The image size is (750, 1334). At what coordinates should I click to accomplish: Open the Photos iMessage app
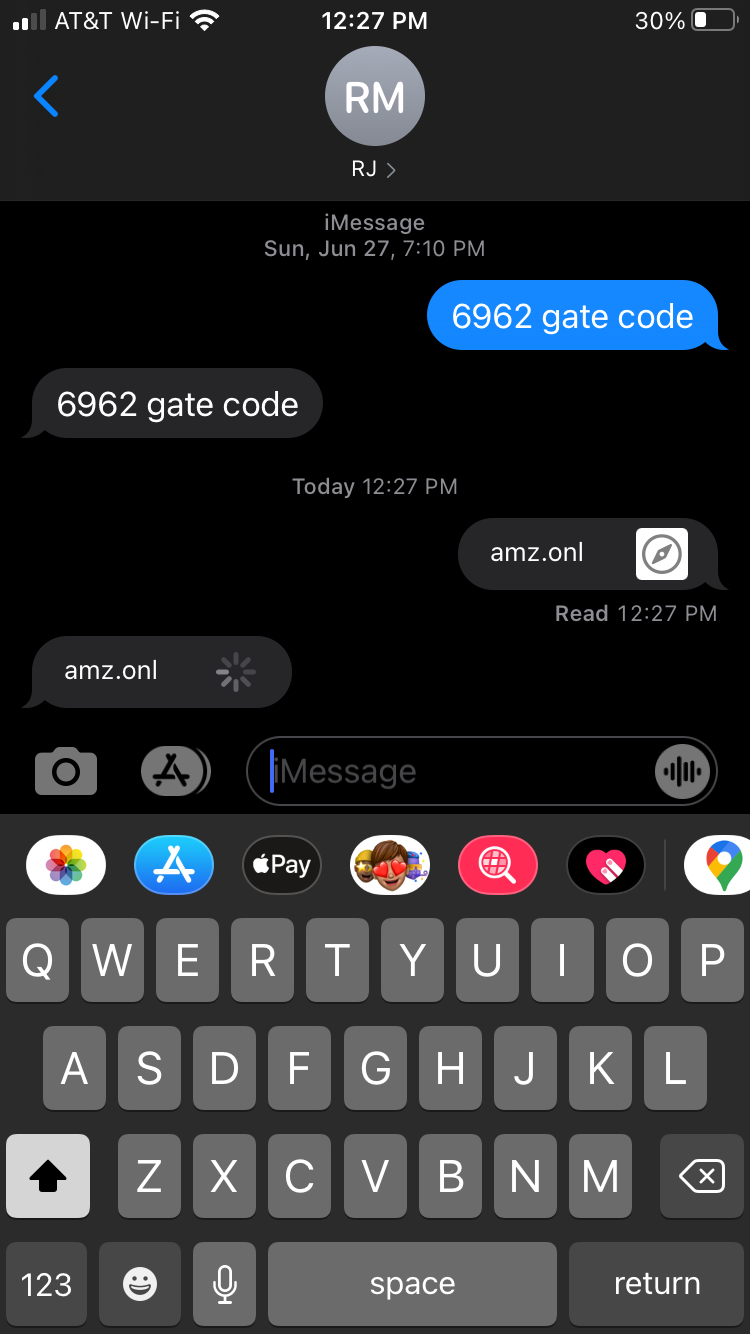pyautogui.click(x=66, y=864)
